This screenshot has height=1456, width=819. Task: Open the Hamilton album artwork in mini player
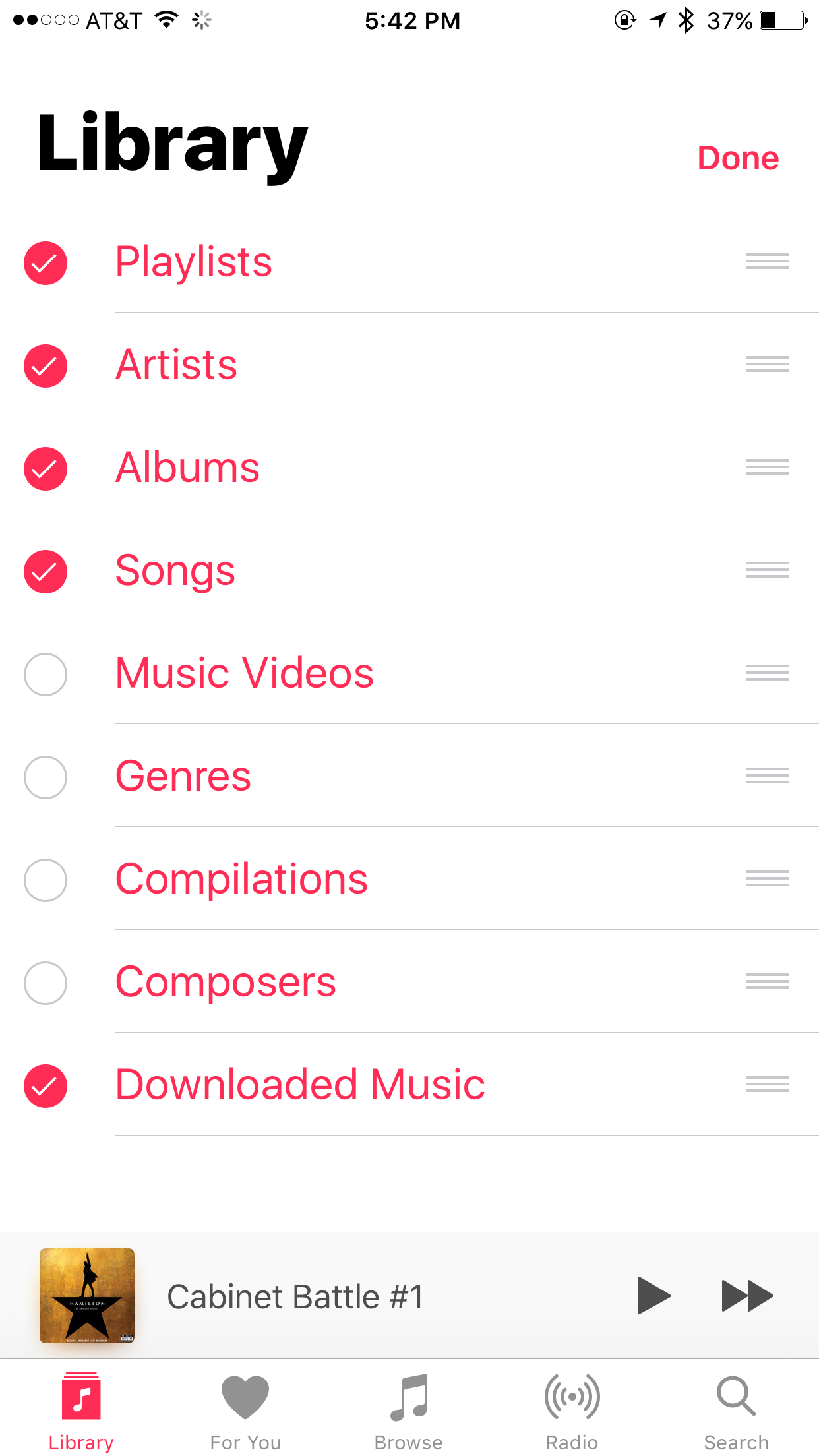pyautogui.click(x=87, y=1296)
